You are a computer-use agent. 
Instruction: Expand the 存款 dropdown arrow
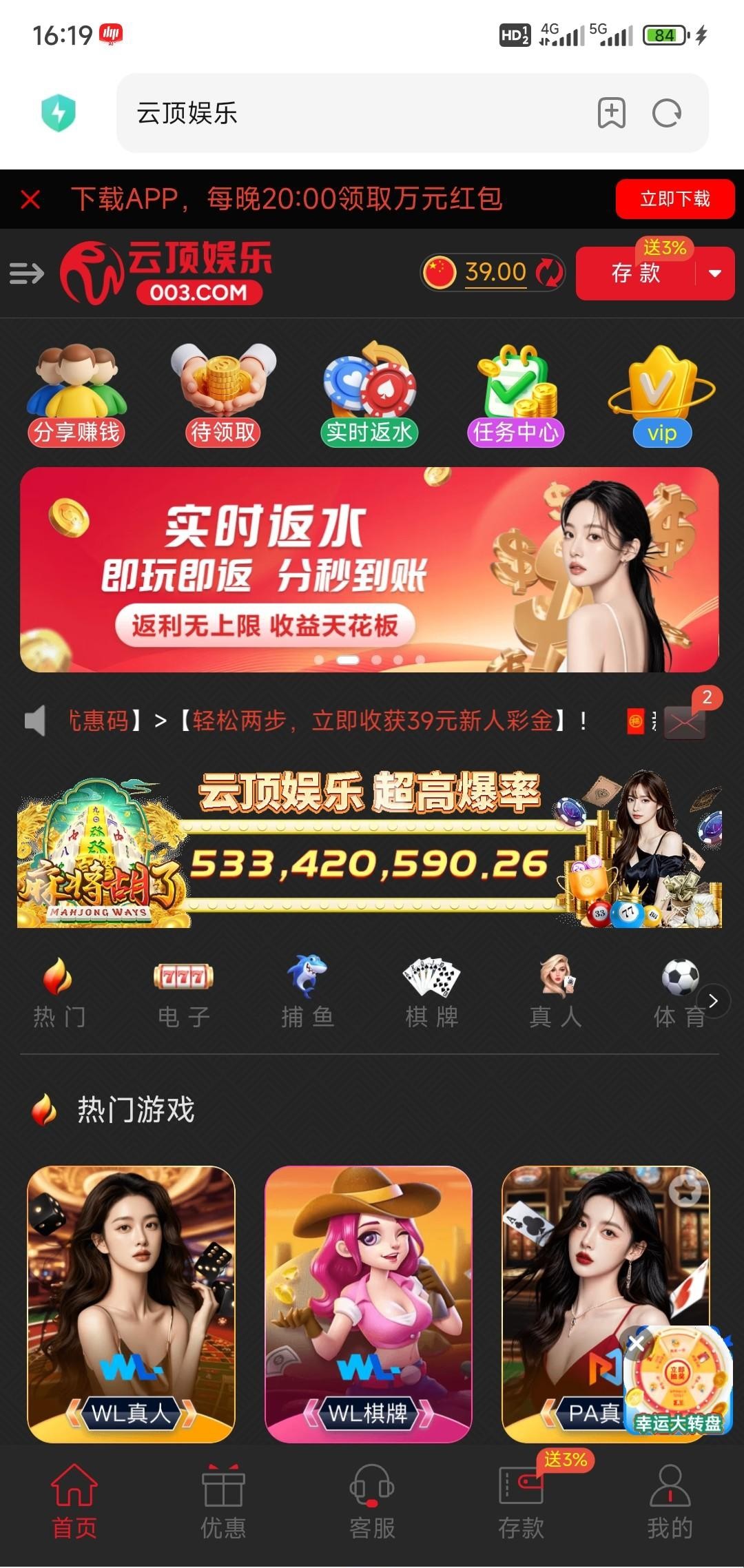coord(715,274)
